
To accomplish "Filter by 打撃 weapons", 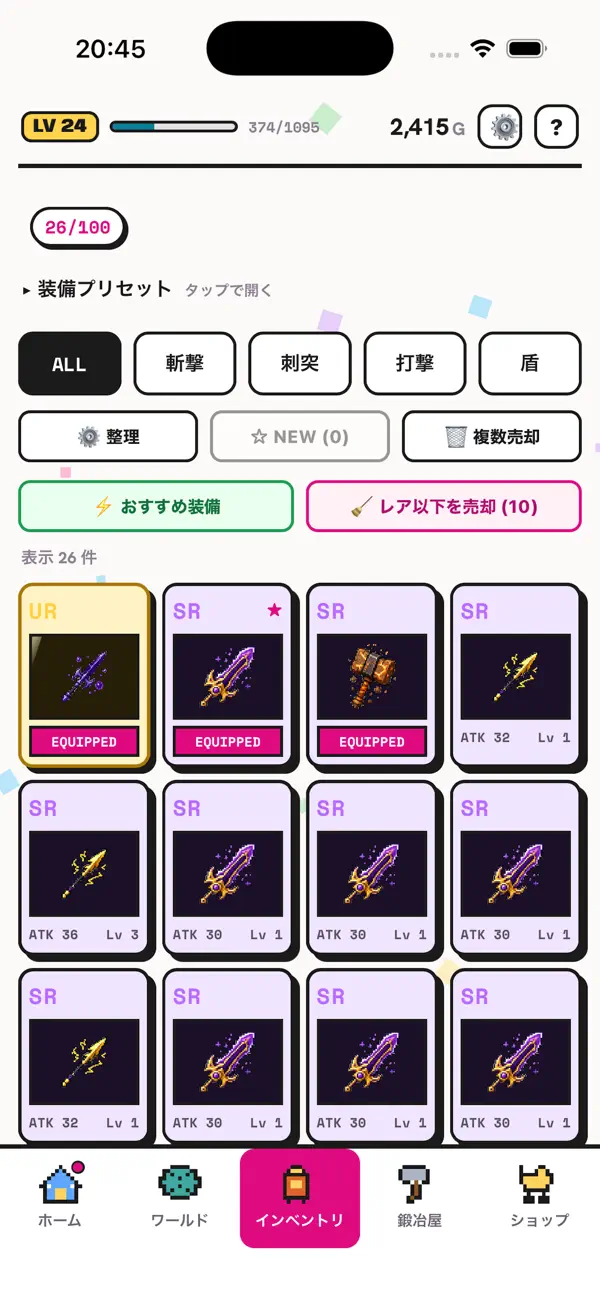I will click(x=415, y=364).
